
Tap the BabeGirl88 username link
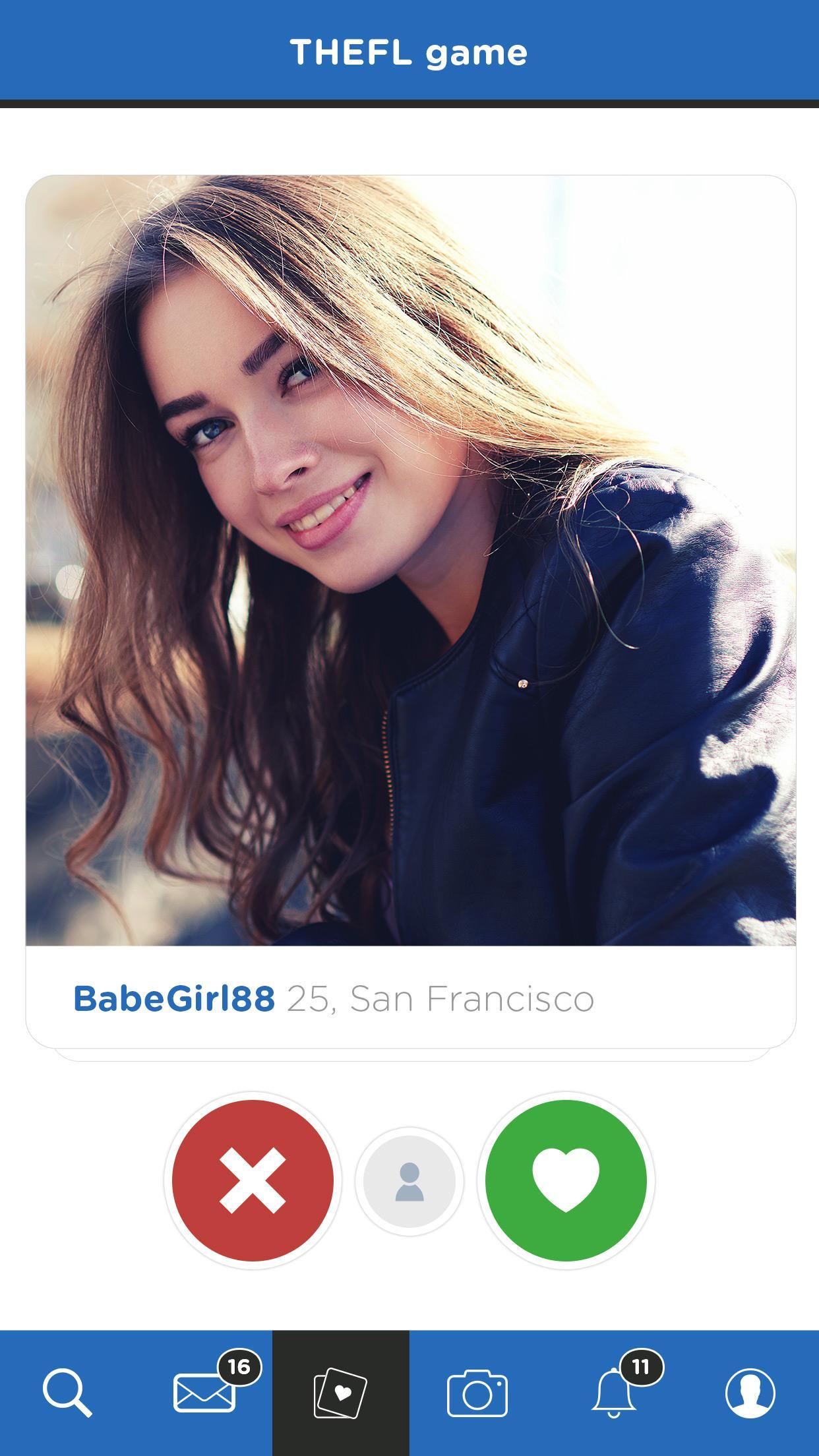(x=174, y=998)
